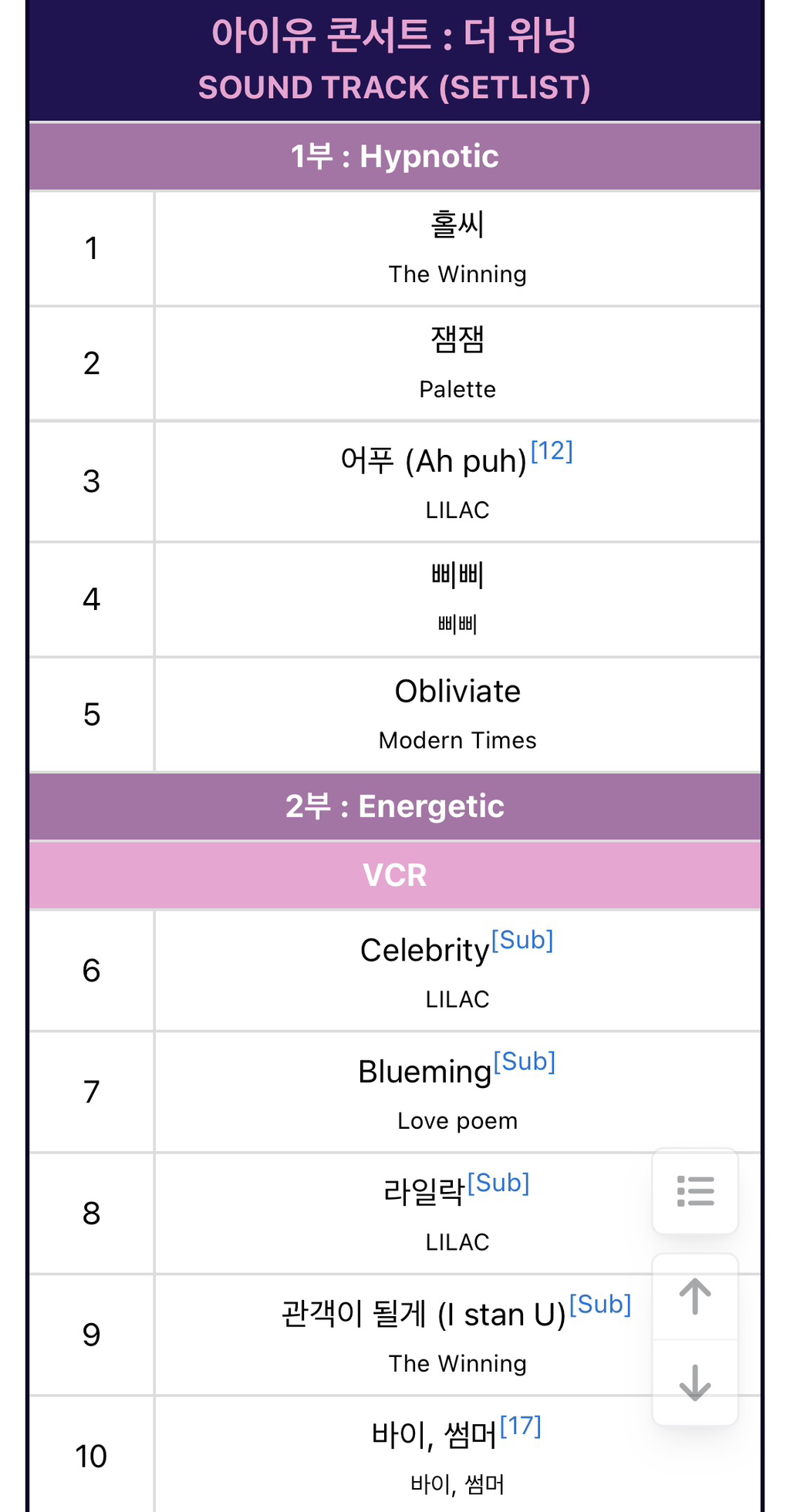Click the 2부 : Energetic section header
Screen dimensions: 790x1512
(x=395, y=807)
